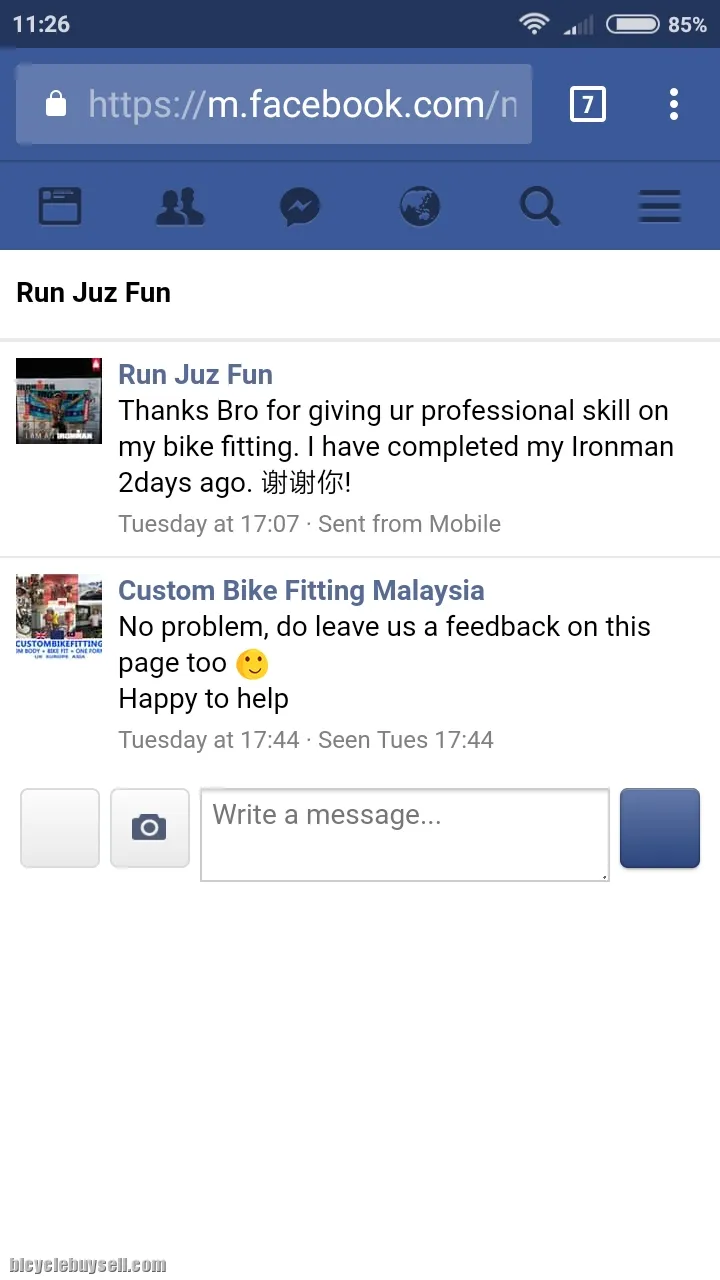Open Facebook search

(540, 207)
